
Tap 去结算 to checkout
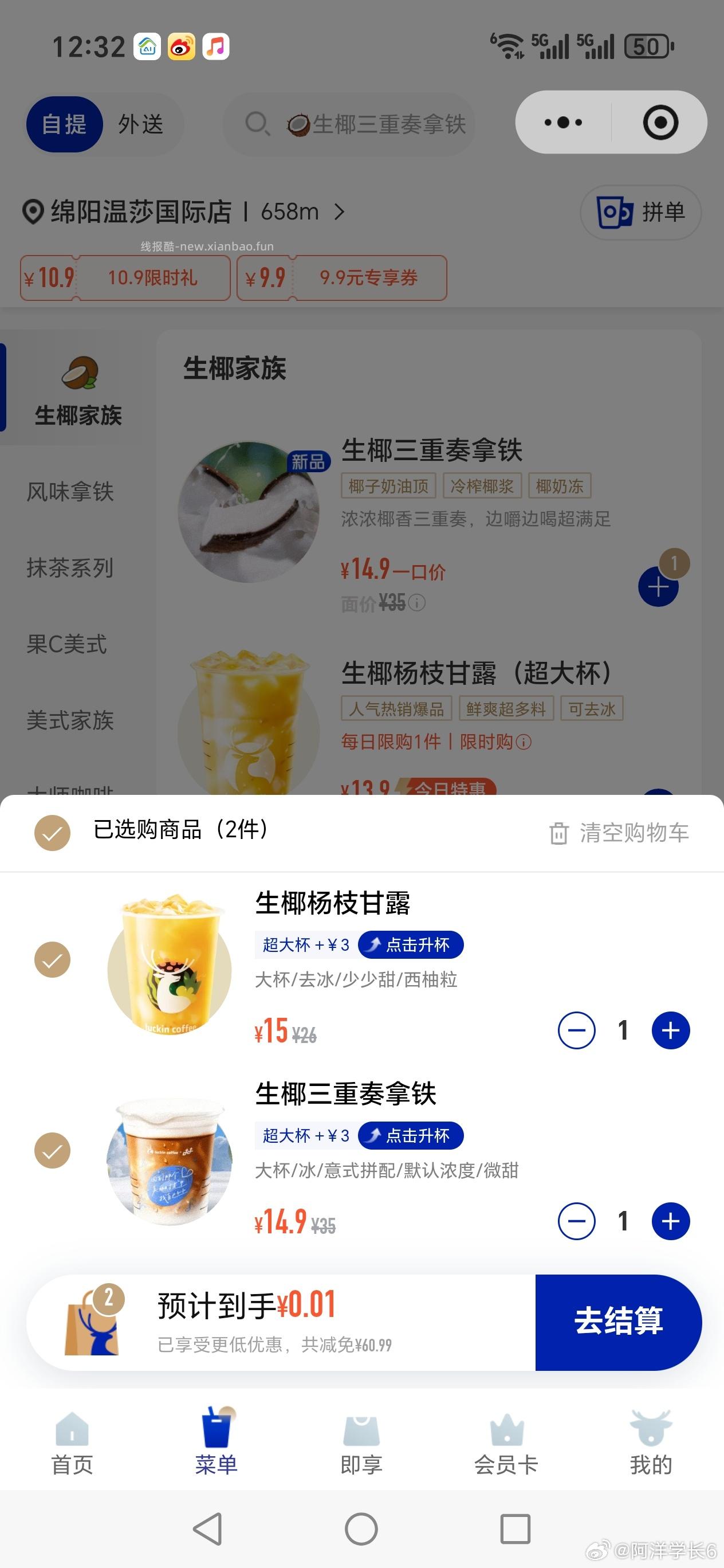619,1321
